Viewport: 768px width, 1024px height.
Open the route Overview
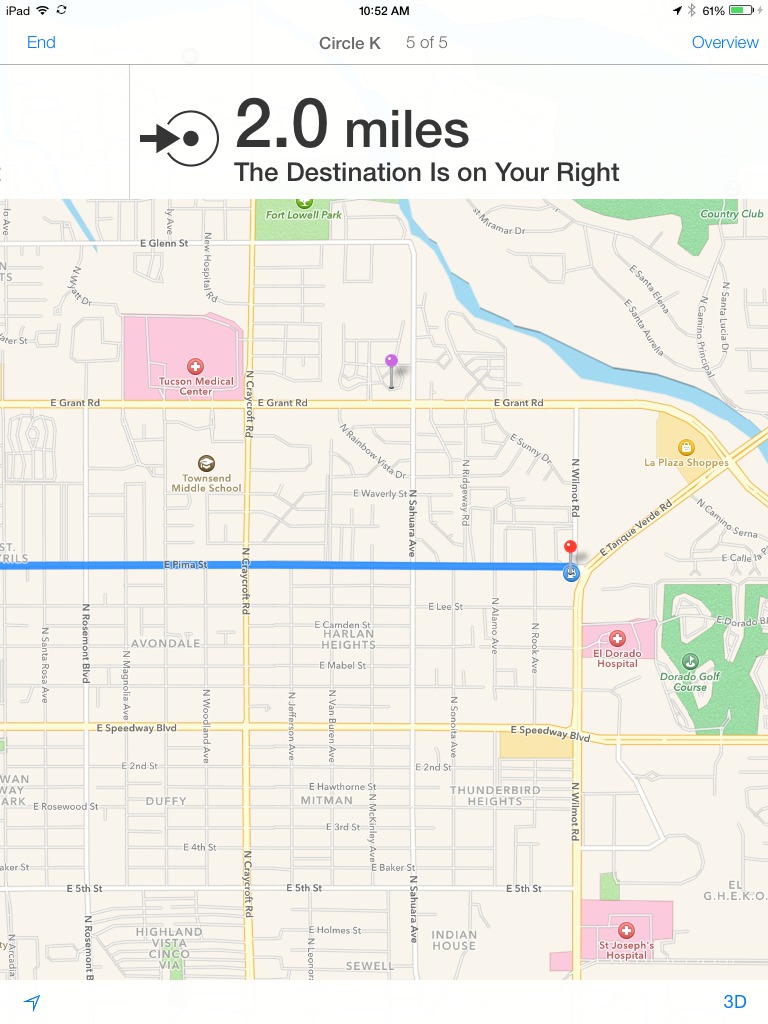(725, 43)
